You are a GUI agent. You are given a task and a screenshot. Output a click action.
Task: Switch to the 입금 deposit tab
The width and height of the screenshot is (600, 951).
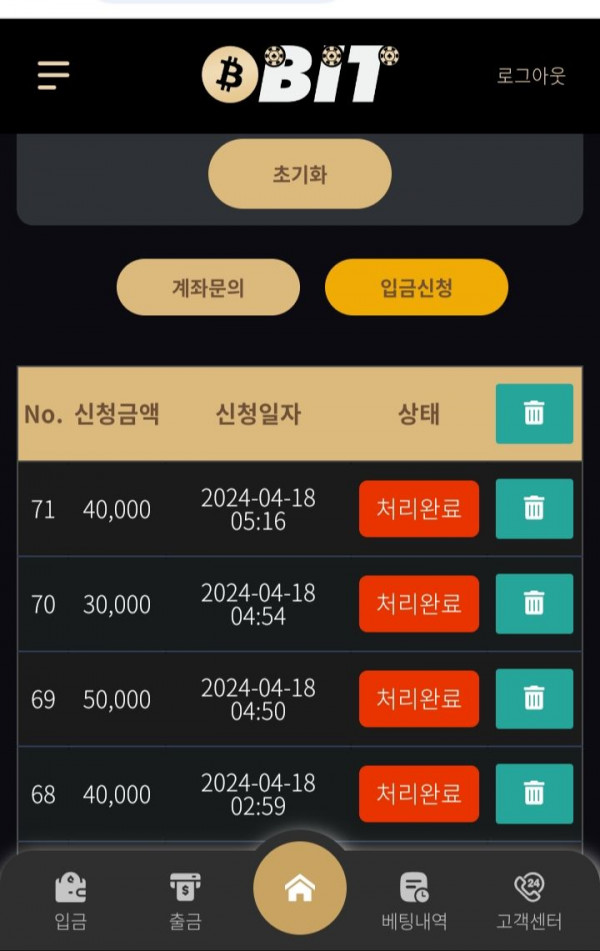point(71,900)
